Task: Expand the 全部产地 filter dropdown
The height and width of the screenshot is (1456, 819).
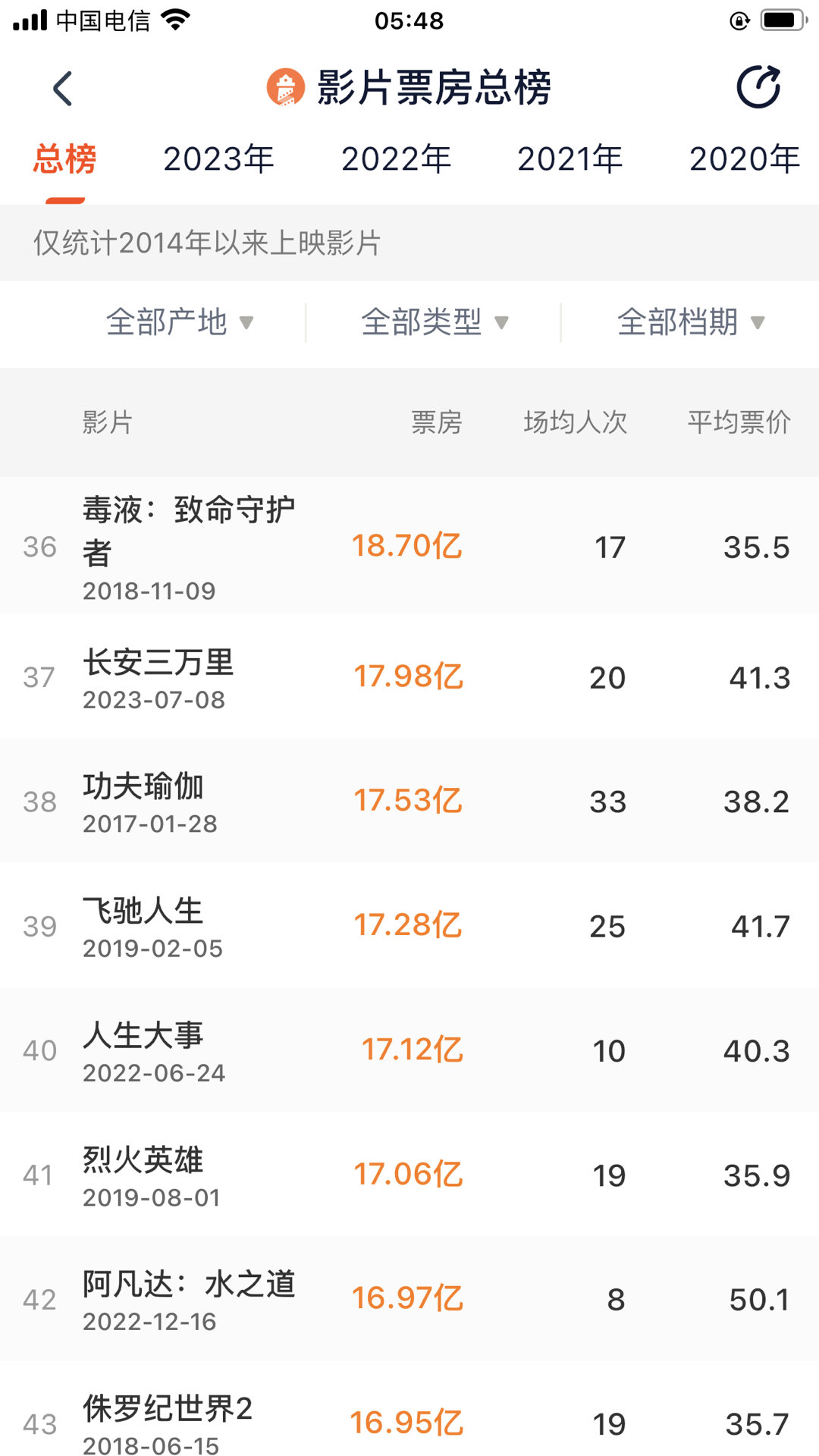Action: tap(179, 322)
